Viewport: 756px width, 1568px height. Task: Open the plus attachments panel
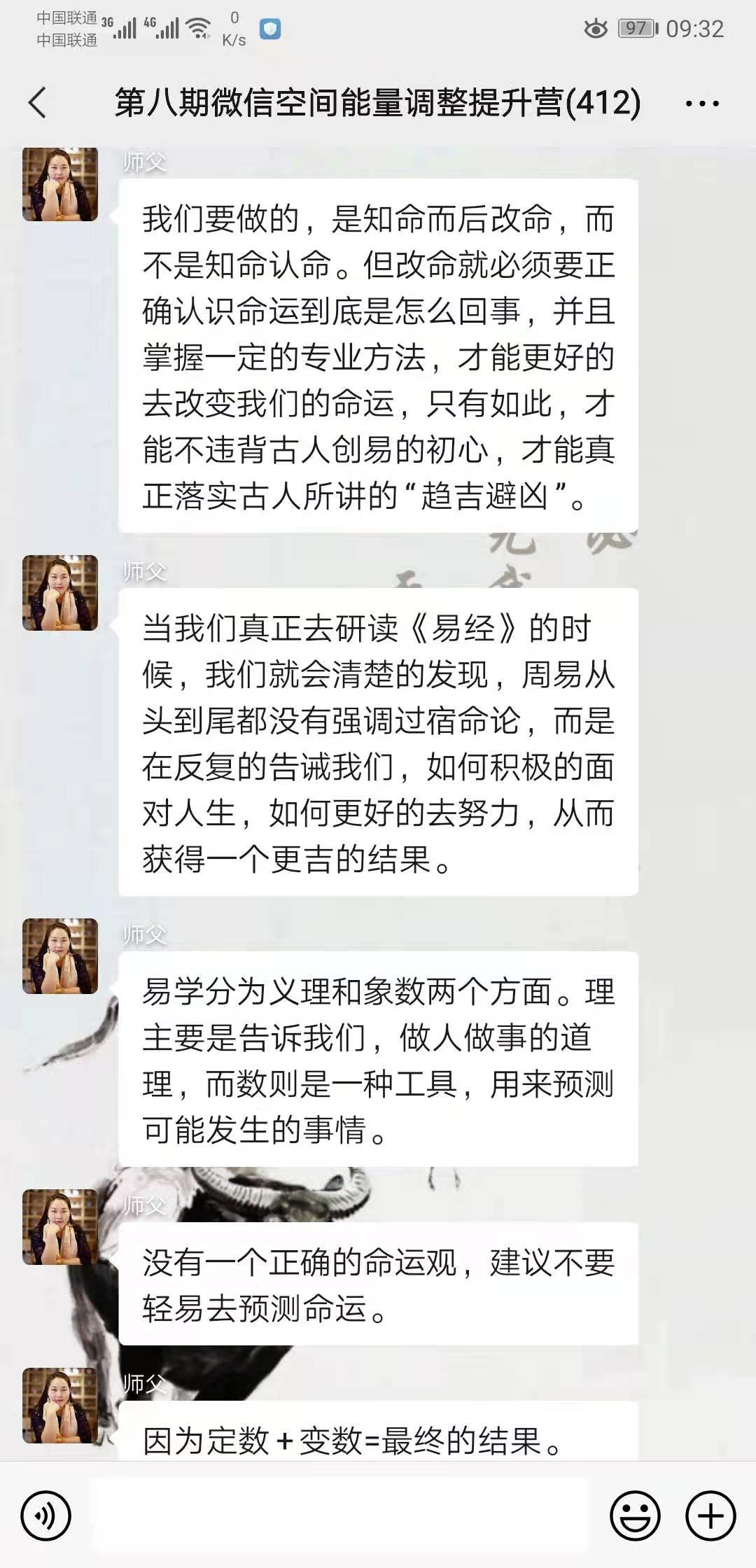point(710,1516)
